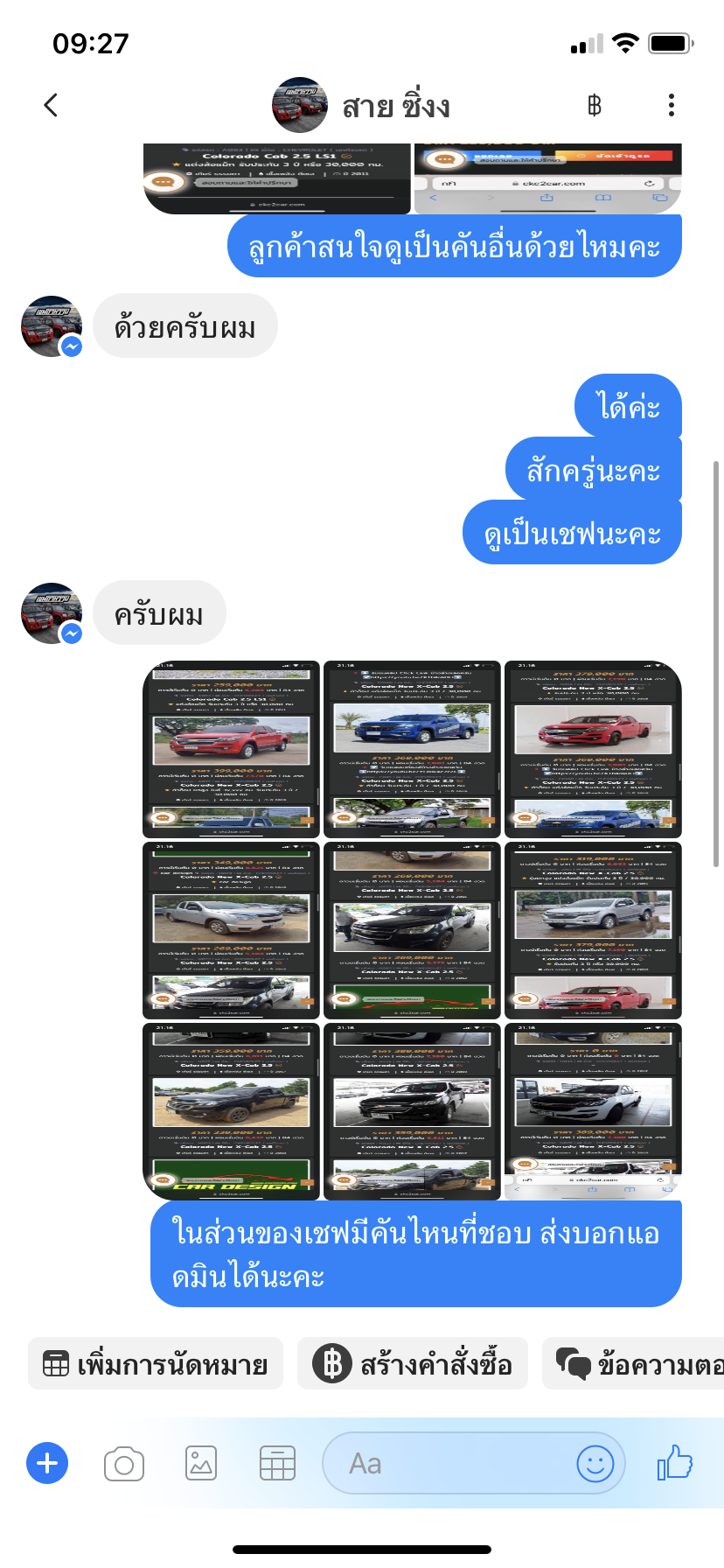Open the emoji picker
724x1568 pixels.
595,1463
